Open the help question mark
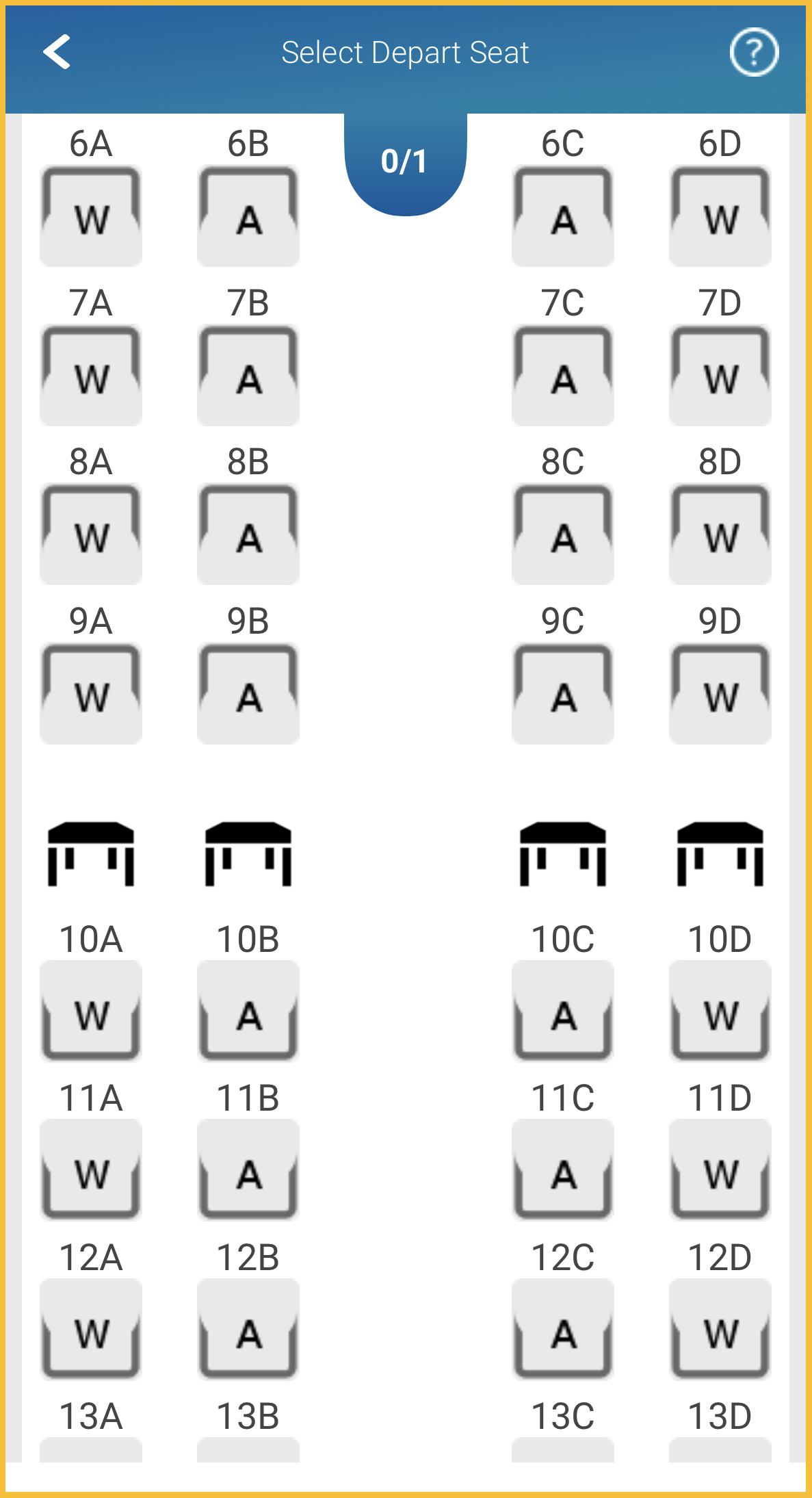 click(754, 52)
